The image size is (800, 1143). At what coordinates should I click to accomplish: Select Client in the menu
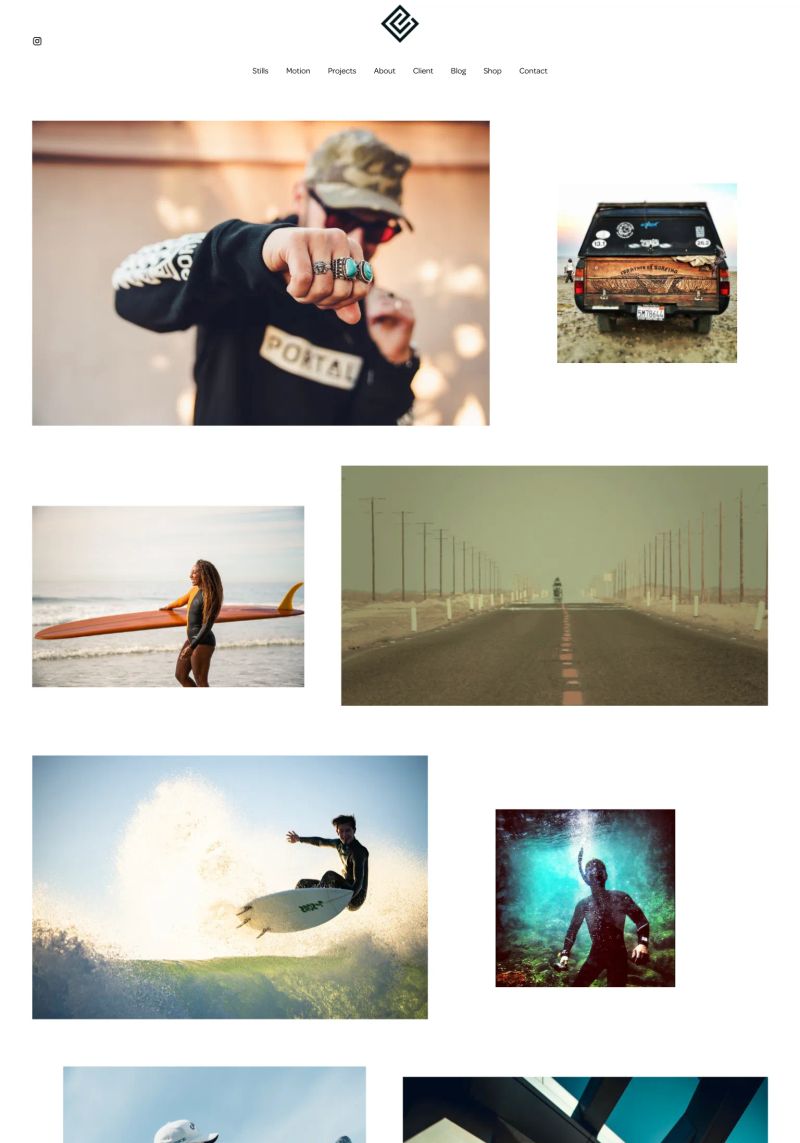[x=423, y=71]
